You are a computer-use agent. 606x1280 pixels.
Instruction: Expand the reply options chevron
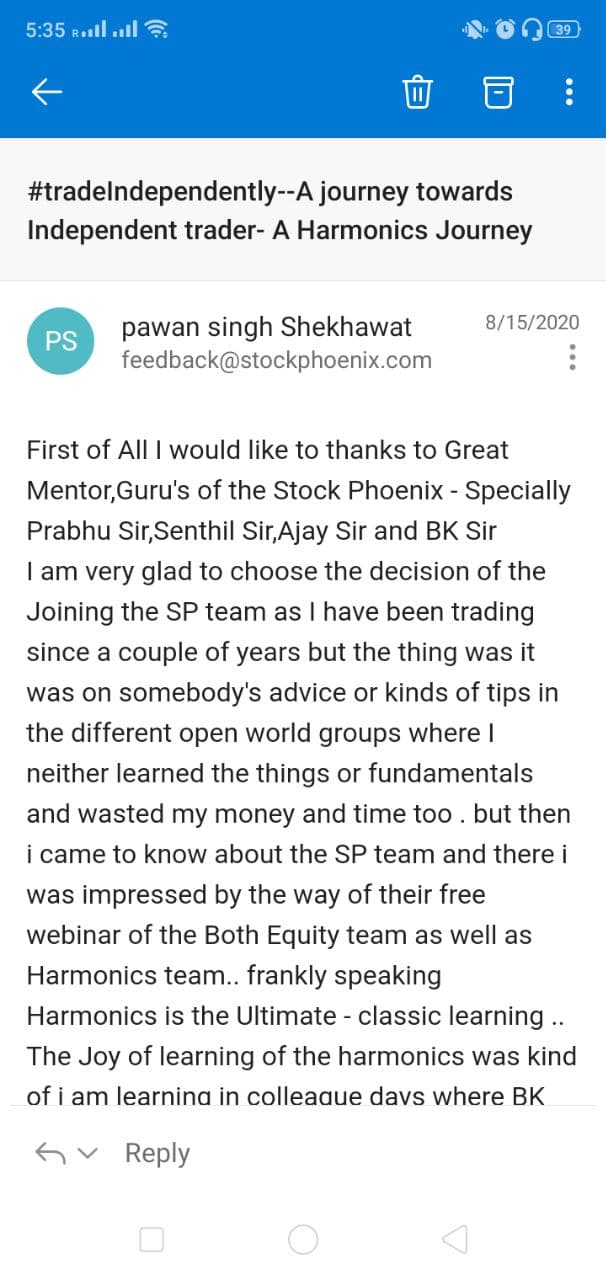coord(88,1153)
